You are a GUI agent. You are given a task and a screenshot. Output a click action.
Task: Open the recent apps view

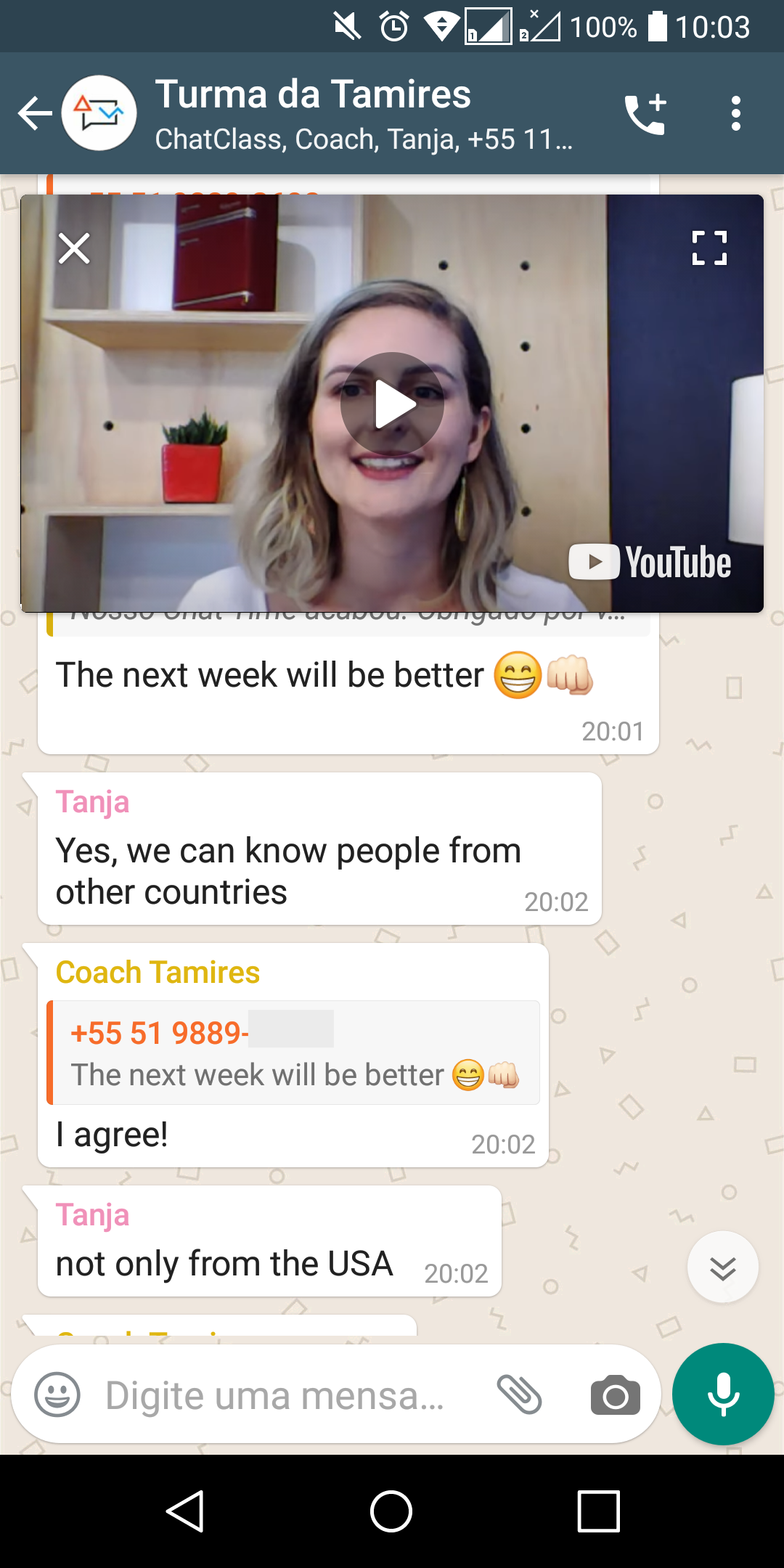coord(598,1511)
